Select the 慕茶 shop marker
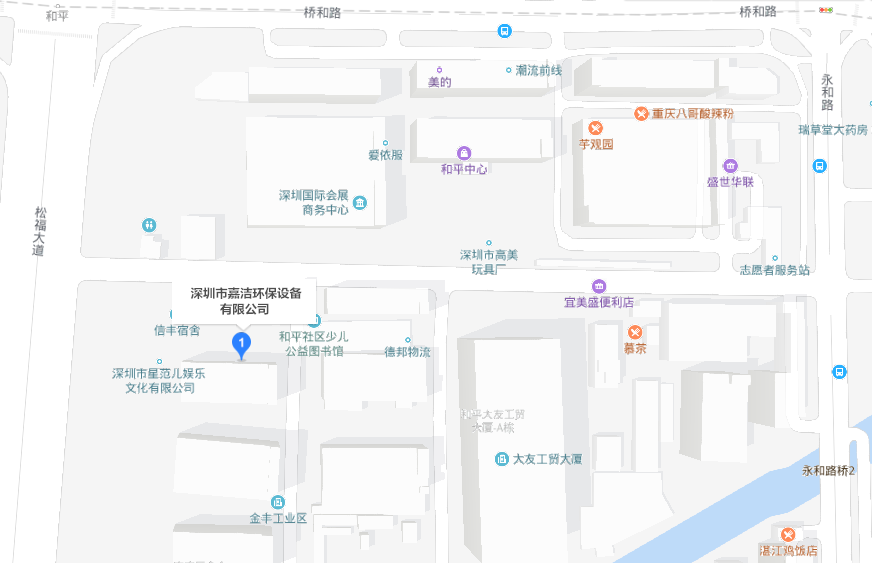This screenshot has height=563, width=872. (634, 332)
